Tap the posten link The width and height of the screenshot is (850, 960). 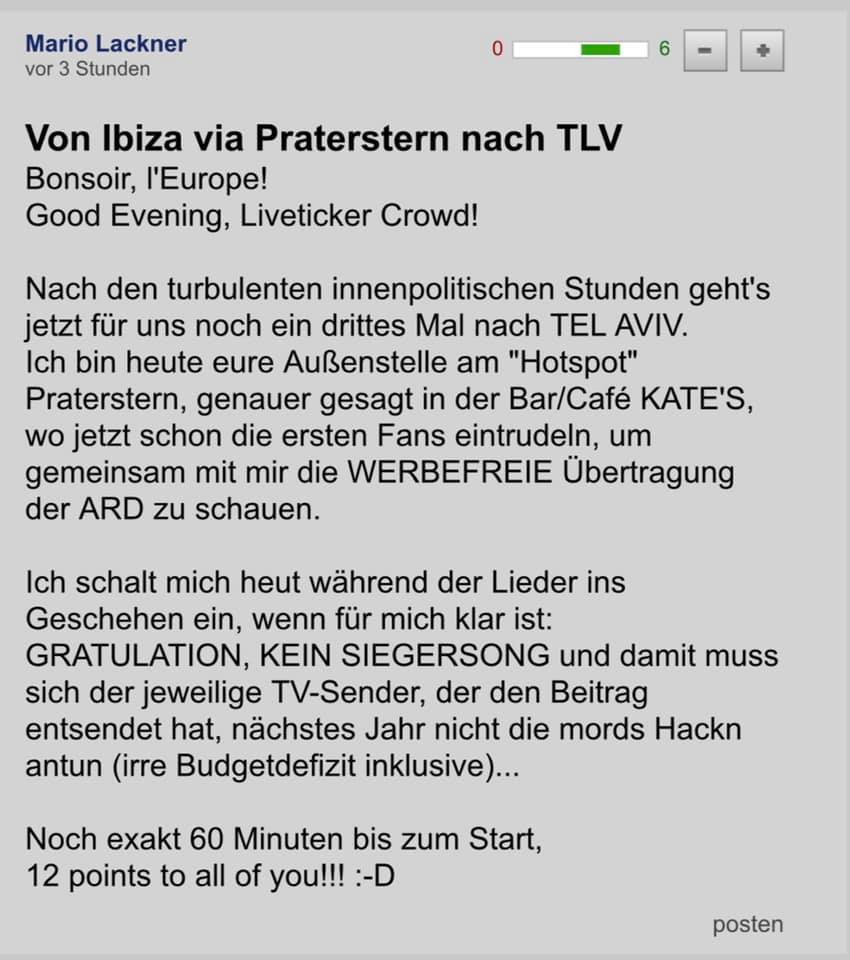coord(748,924)
